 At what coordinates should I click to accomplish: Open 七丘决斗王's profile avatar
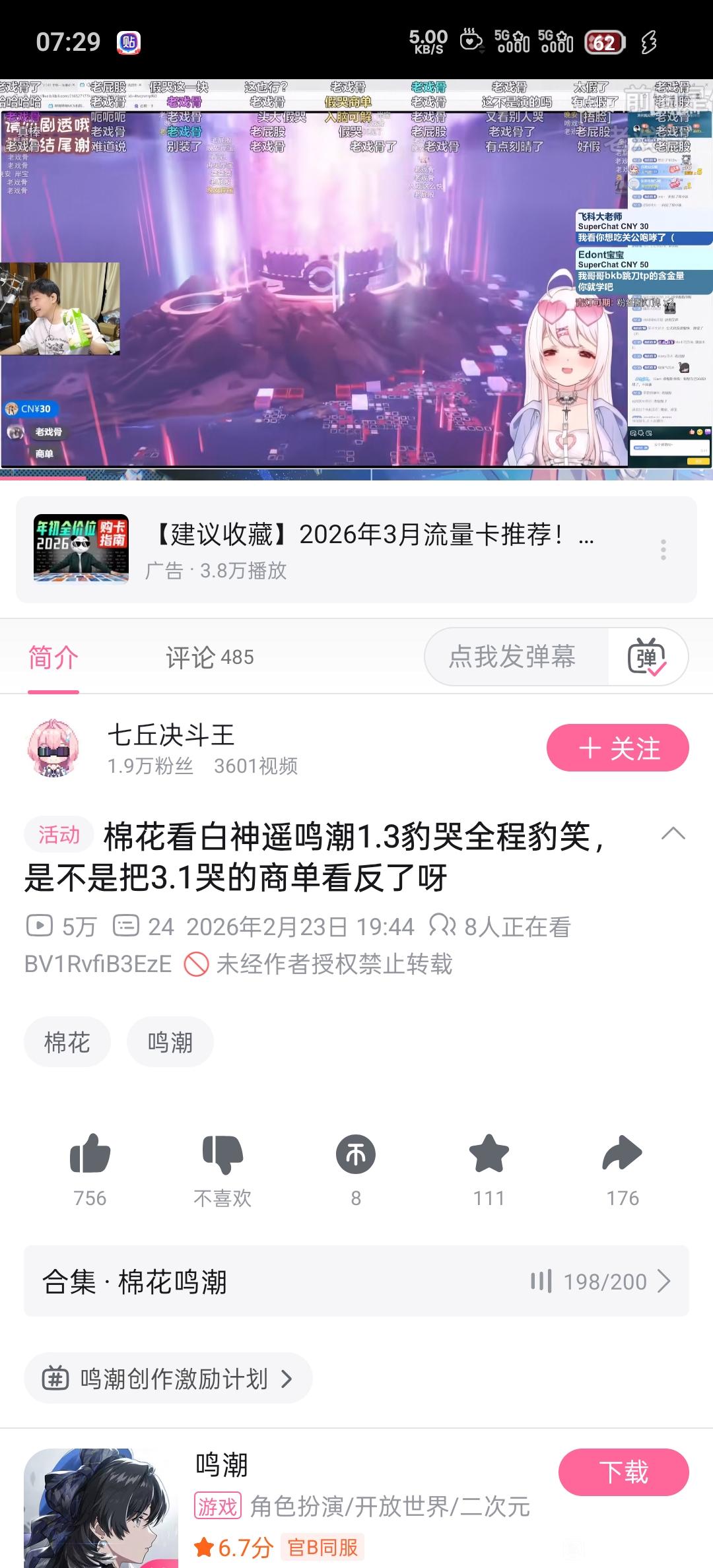tap(53, 748)
